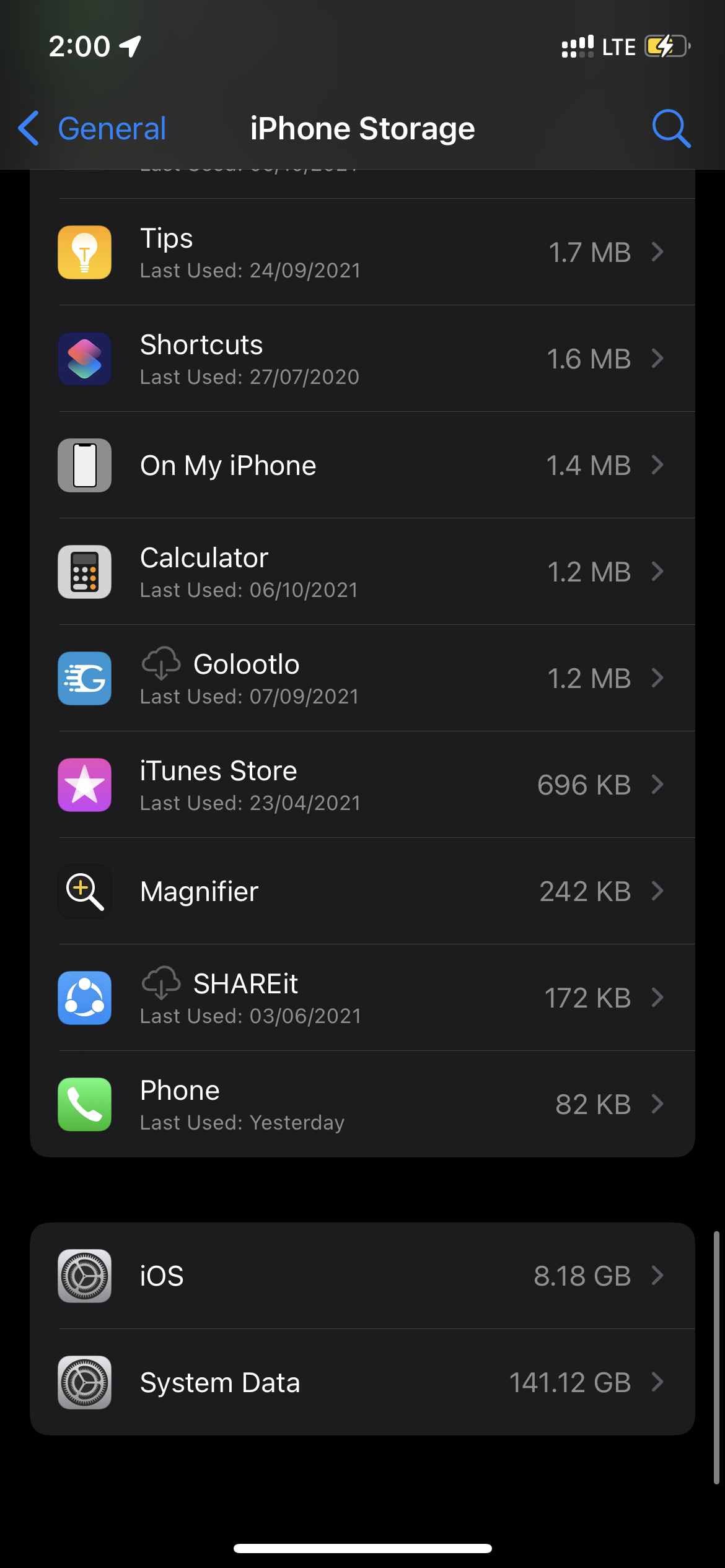View Shortcuts storage usage

click(x=362, y=359)
